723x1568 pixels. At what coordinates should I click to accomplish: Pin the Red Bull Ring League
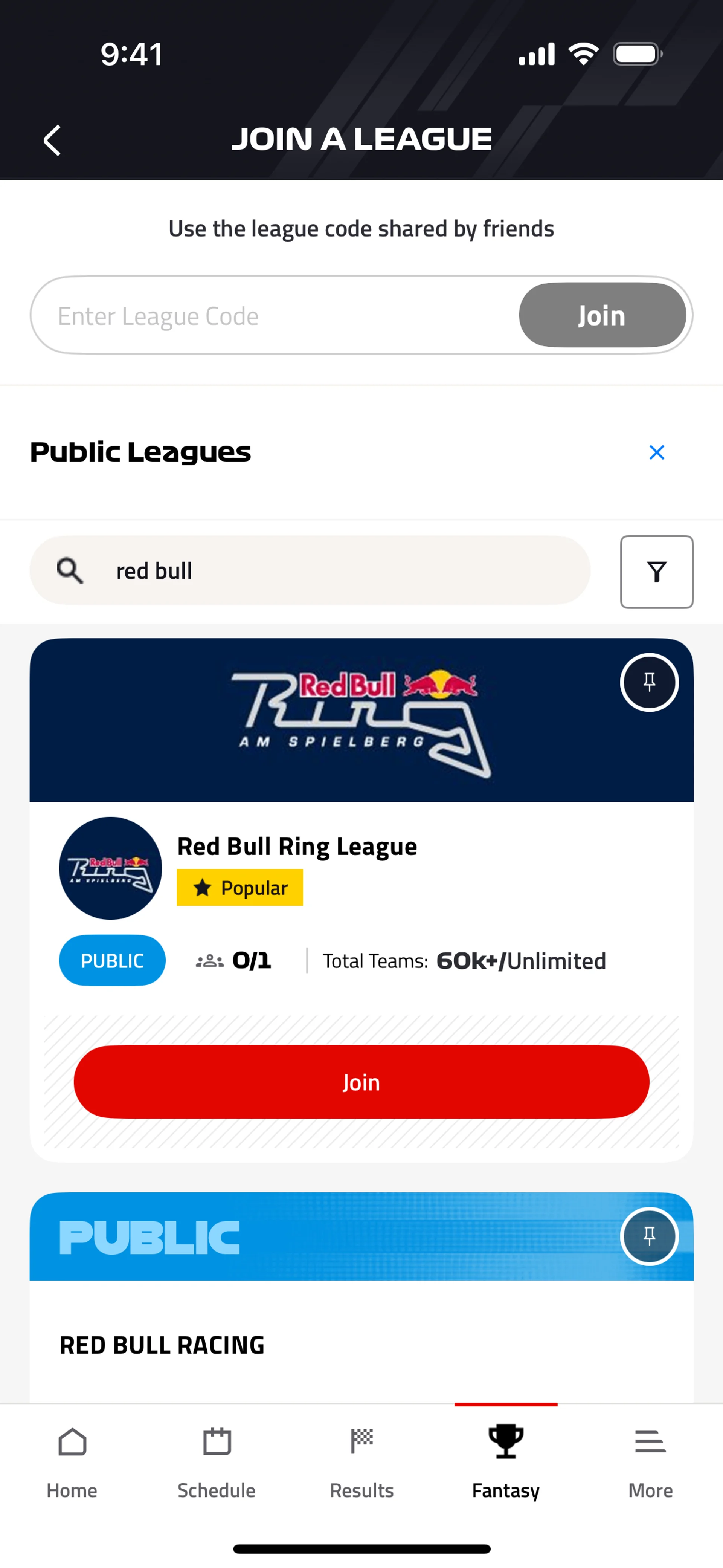(x=649, y=682)
